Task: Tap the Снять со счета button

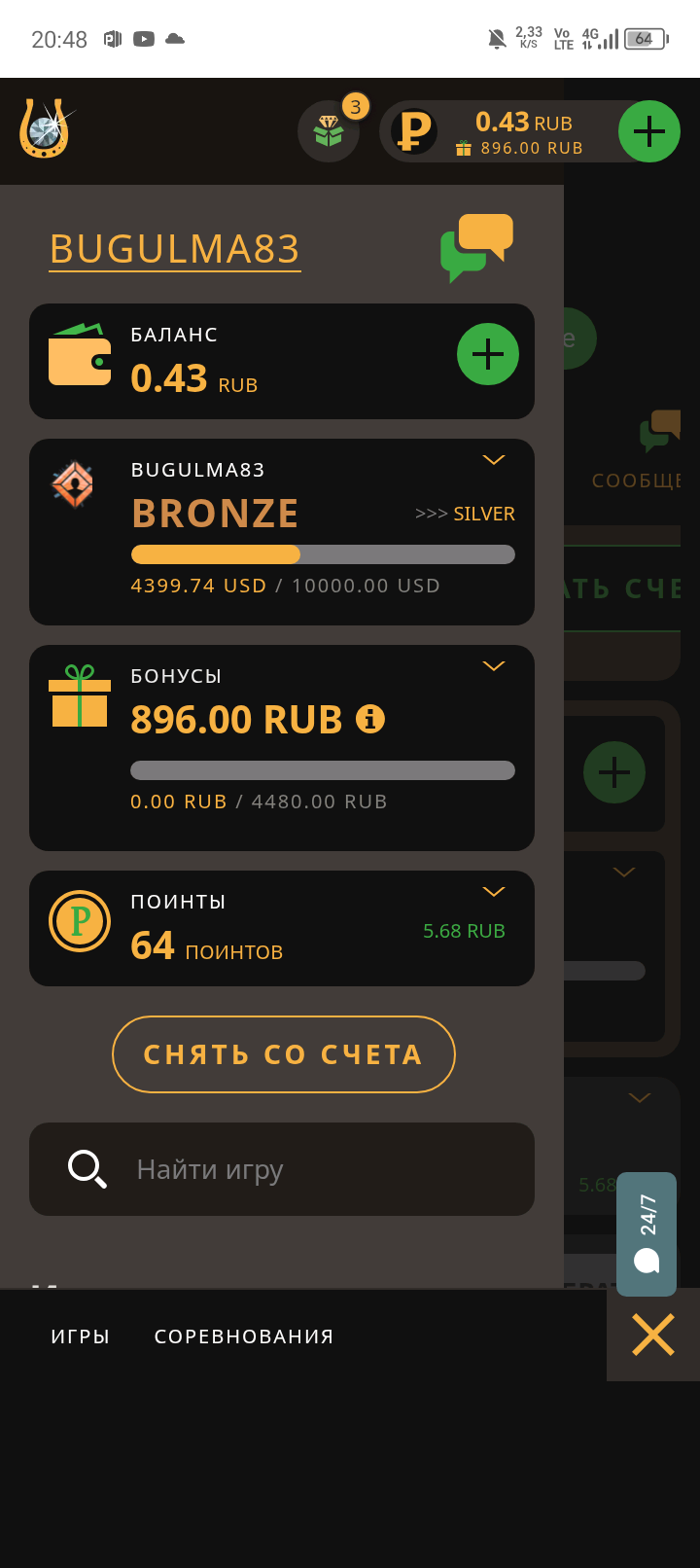Action: pos(283,1054)
